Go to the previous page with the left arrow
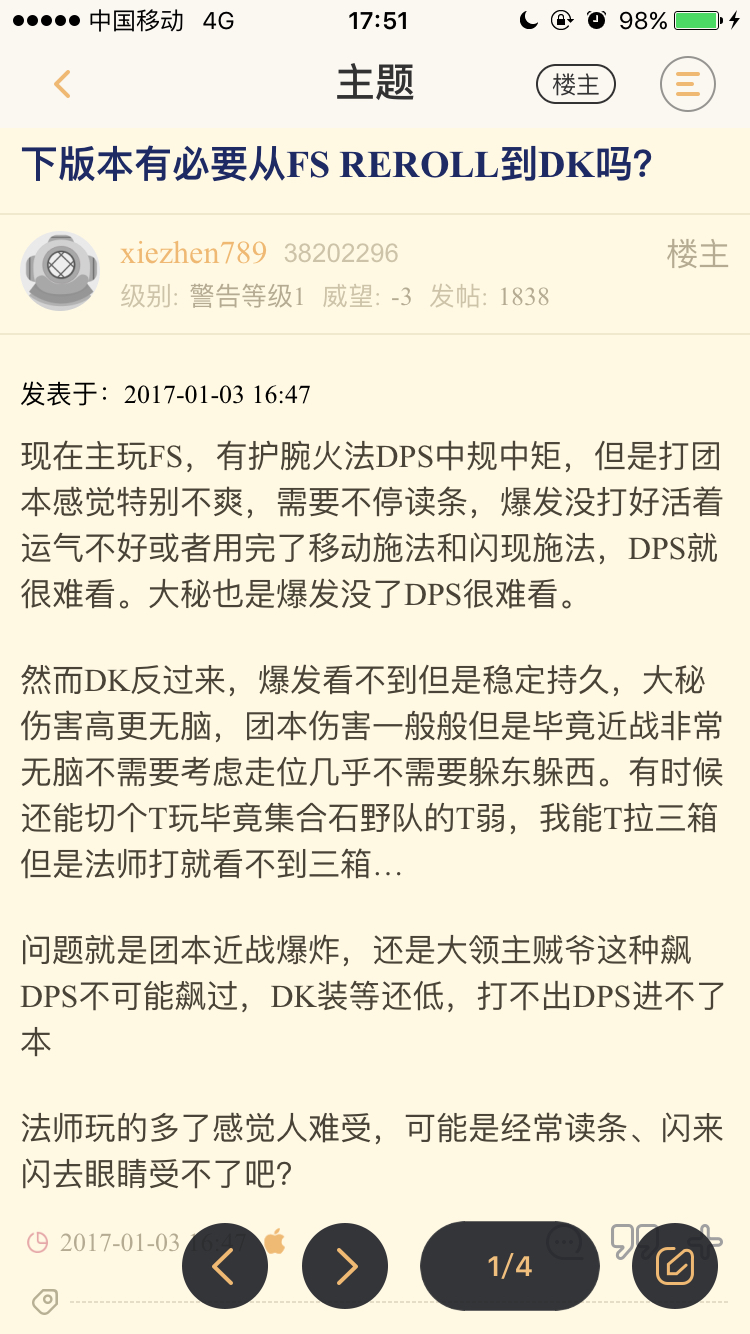Image resolution: width=750 pixels, height=1334 pixels. click(225, 1265)
